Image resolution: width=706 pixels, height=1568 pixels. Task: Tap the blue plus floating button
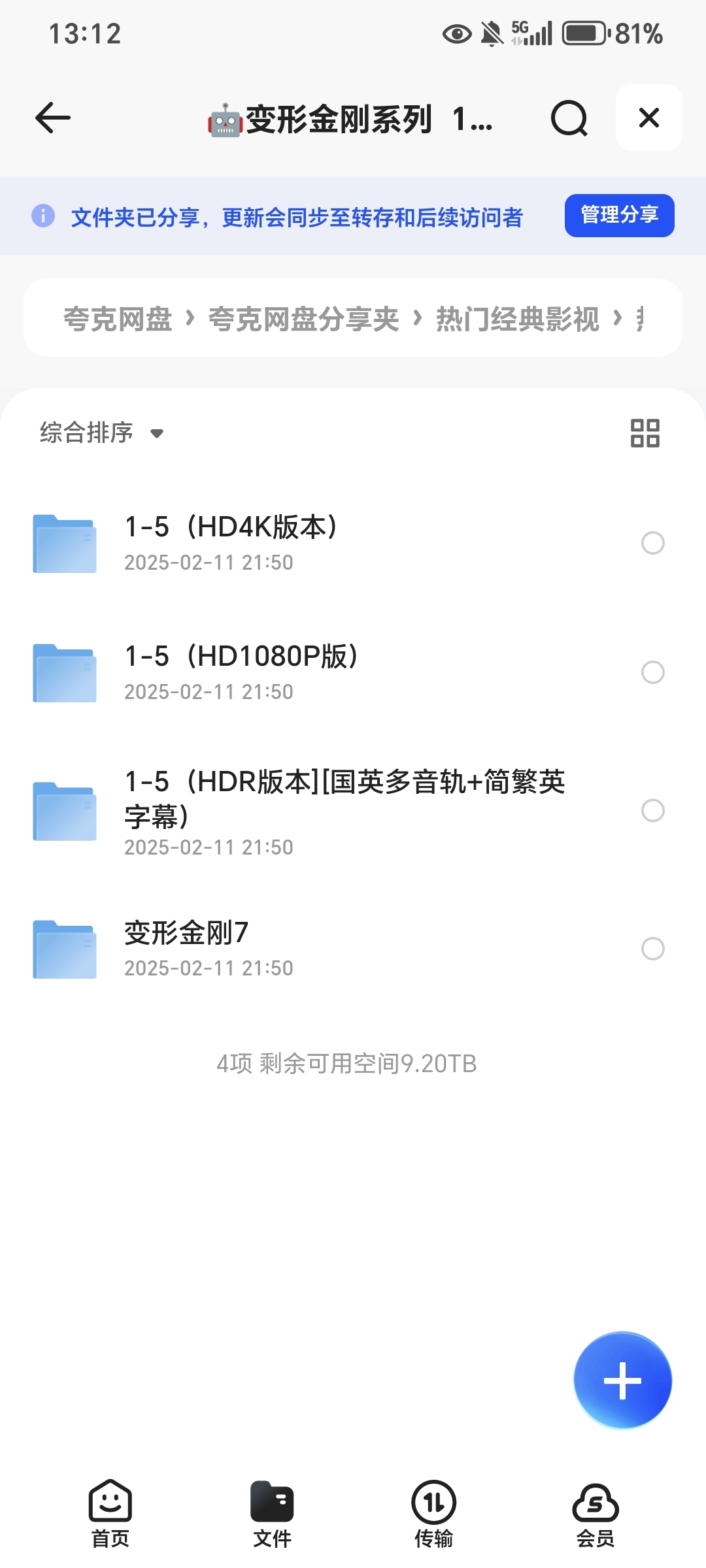[x=622, y=1380]
